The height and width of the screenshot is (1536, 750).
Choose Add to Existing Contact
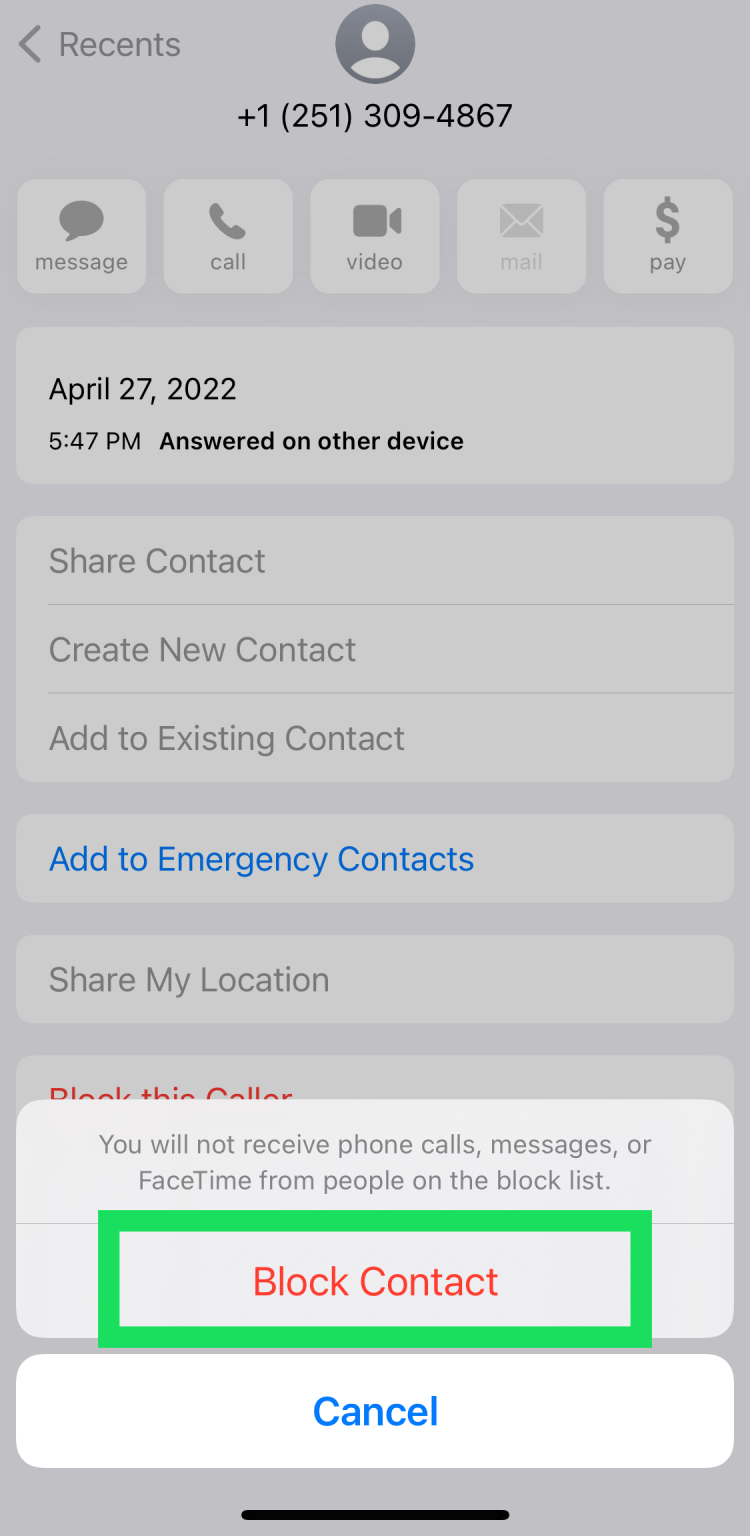pos(227,738)
